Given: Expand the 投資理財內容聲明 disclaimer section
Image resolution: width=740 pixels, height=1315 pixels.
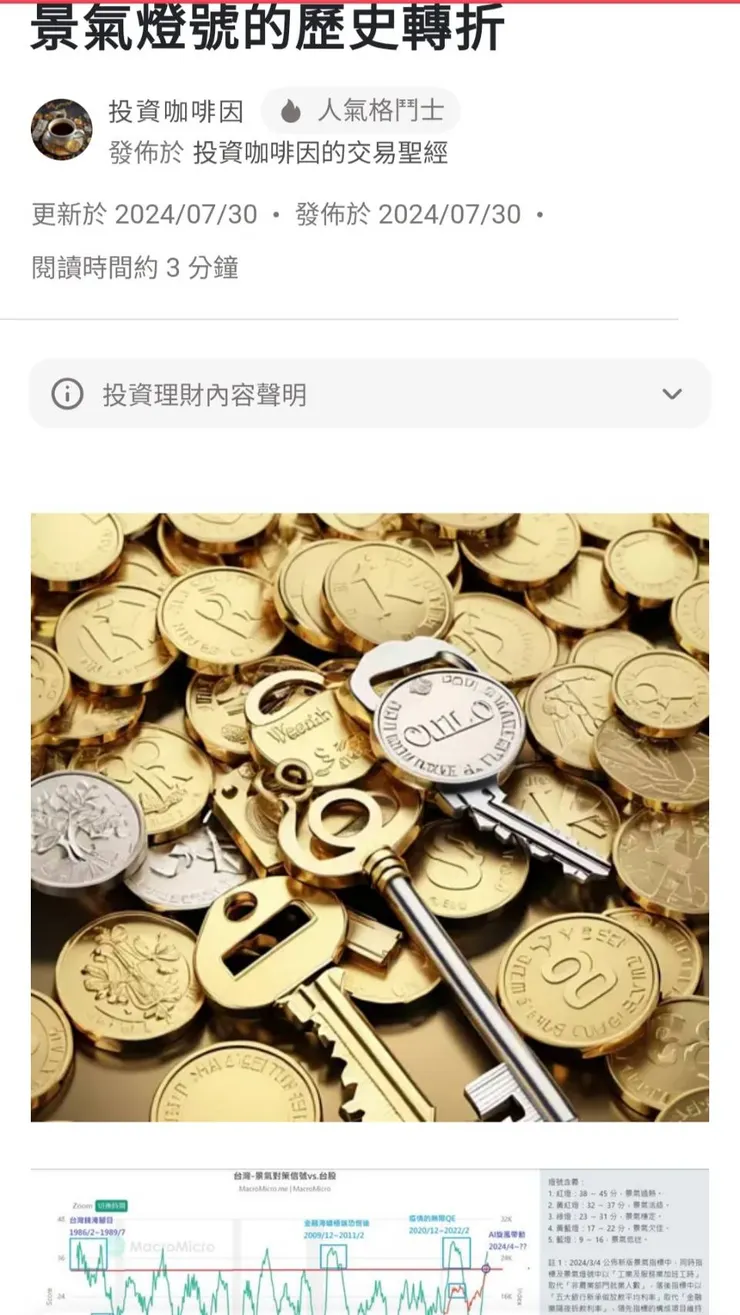Looking at the screenshot, I should [x=370, y=394].
